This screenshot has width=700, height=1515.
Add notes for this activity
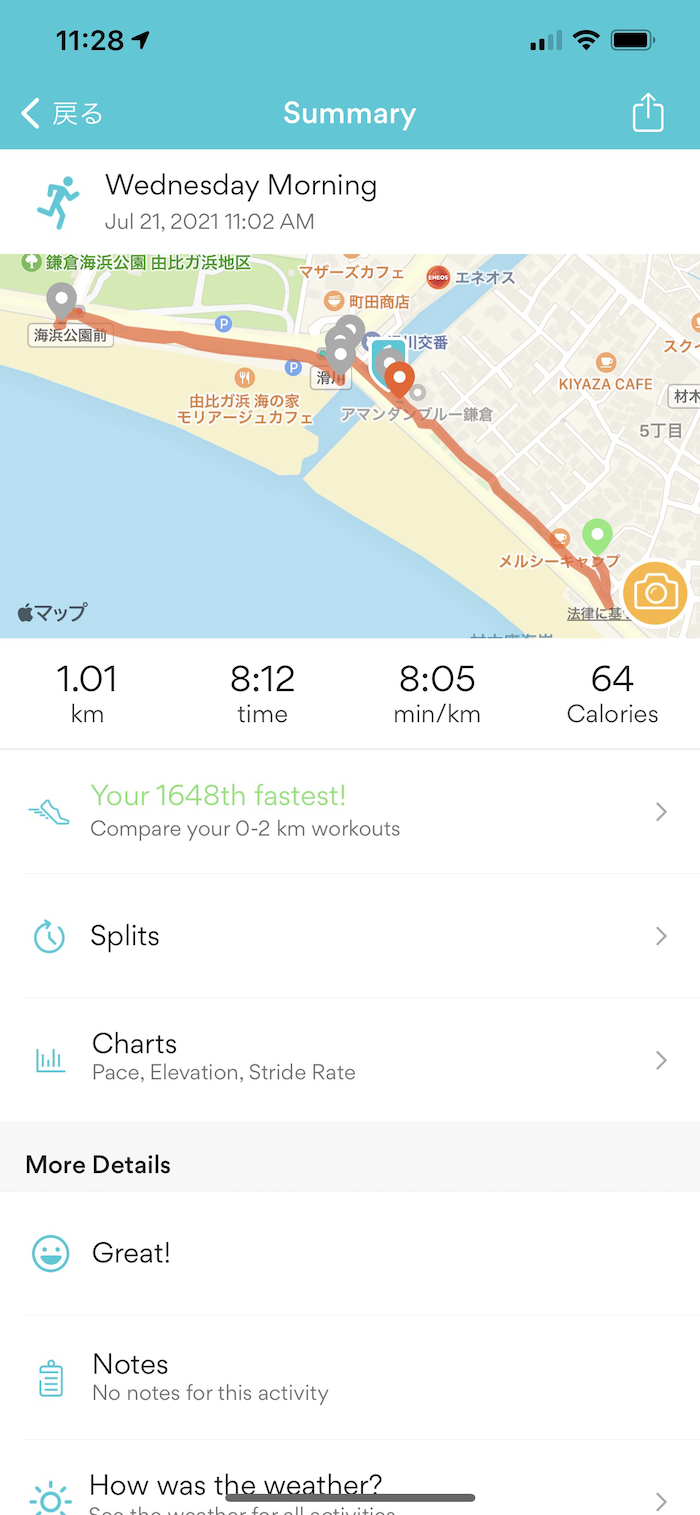tap(348, 1377)
